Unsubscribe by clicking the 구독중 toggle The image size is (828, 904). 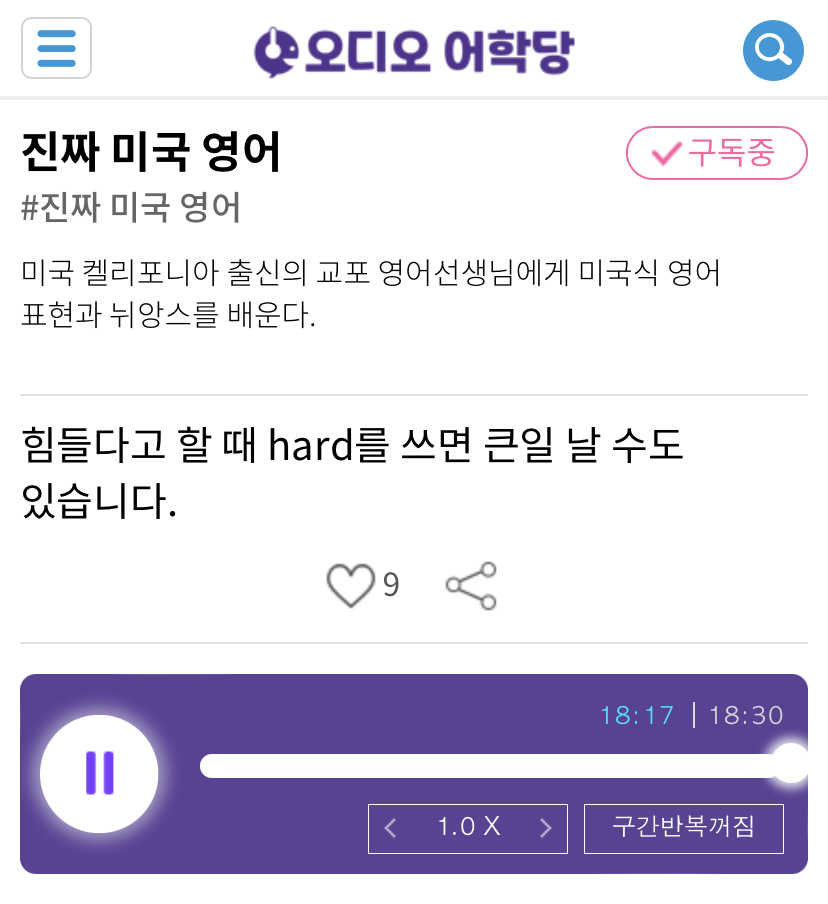click(716, 153)
